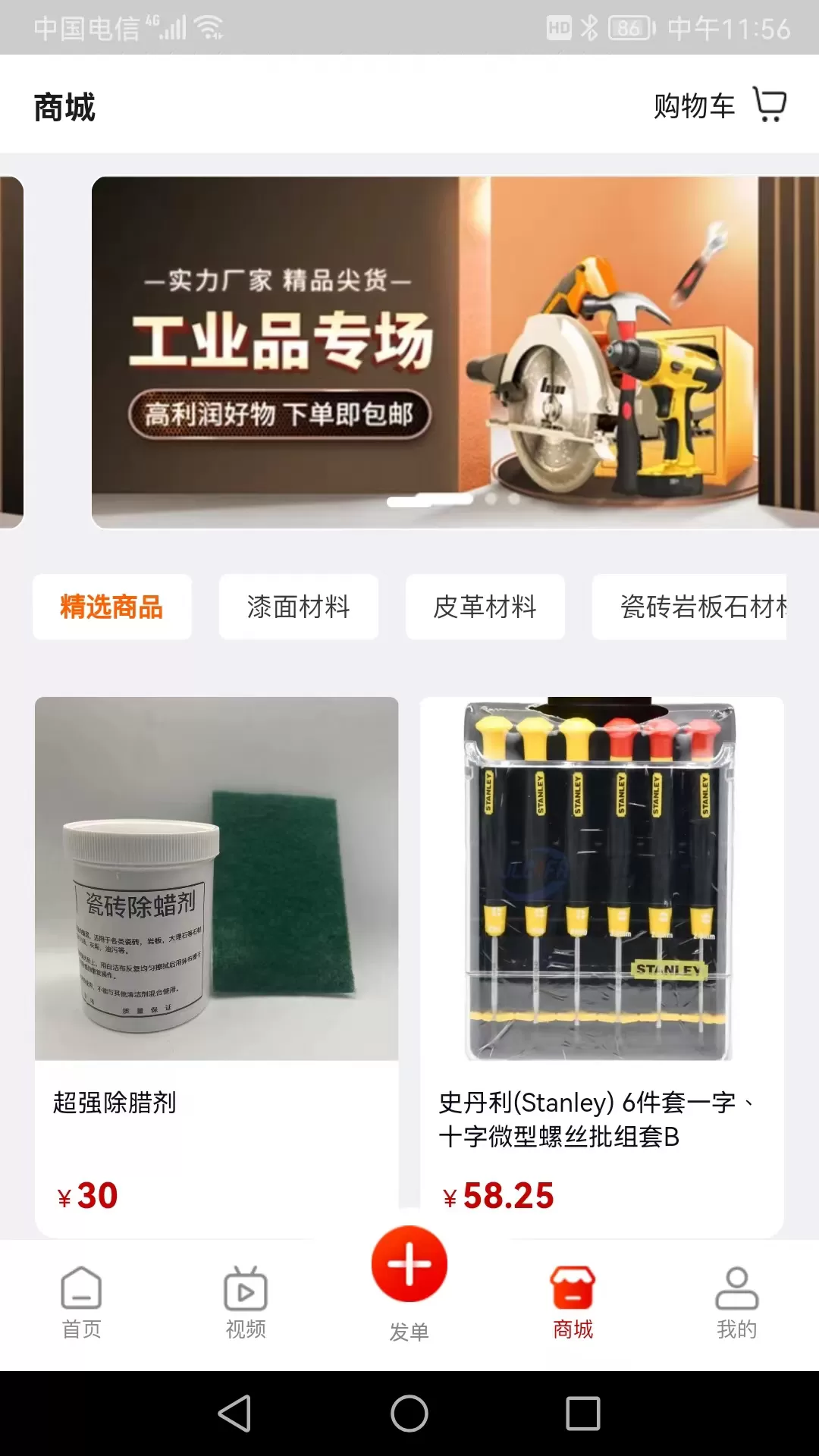The width and height of the screenshot is (819, 1456).
Task: Switch to the 皮革材料 category
Action: point(485,607)
